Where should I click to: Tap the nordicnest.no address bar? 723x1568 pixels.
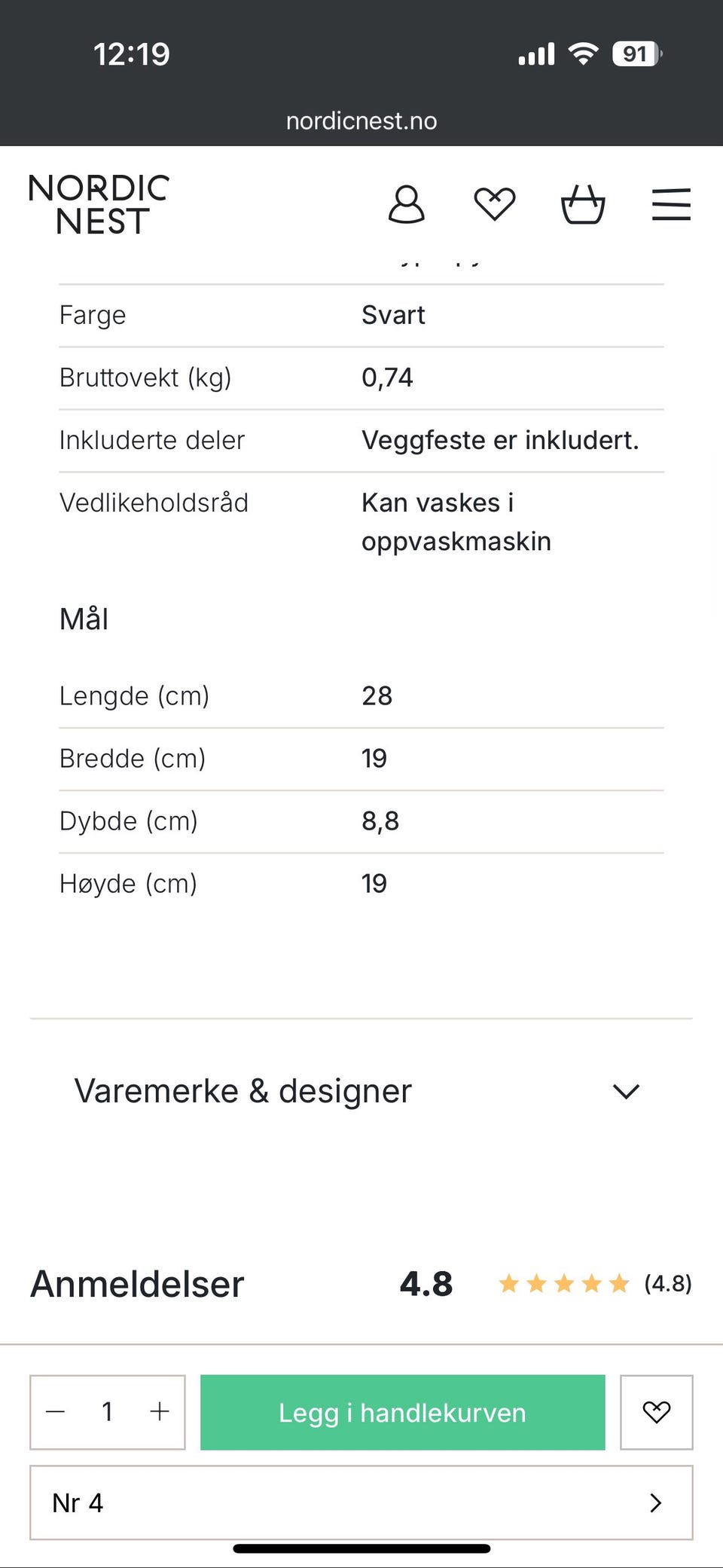(x=361, y=121)
